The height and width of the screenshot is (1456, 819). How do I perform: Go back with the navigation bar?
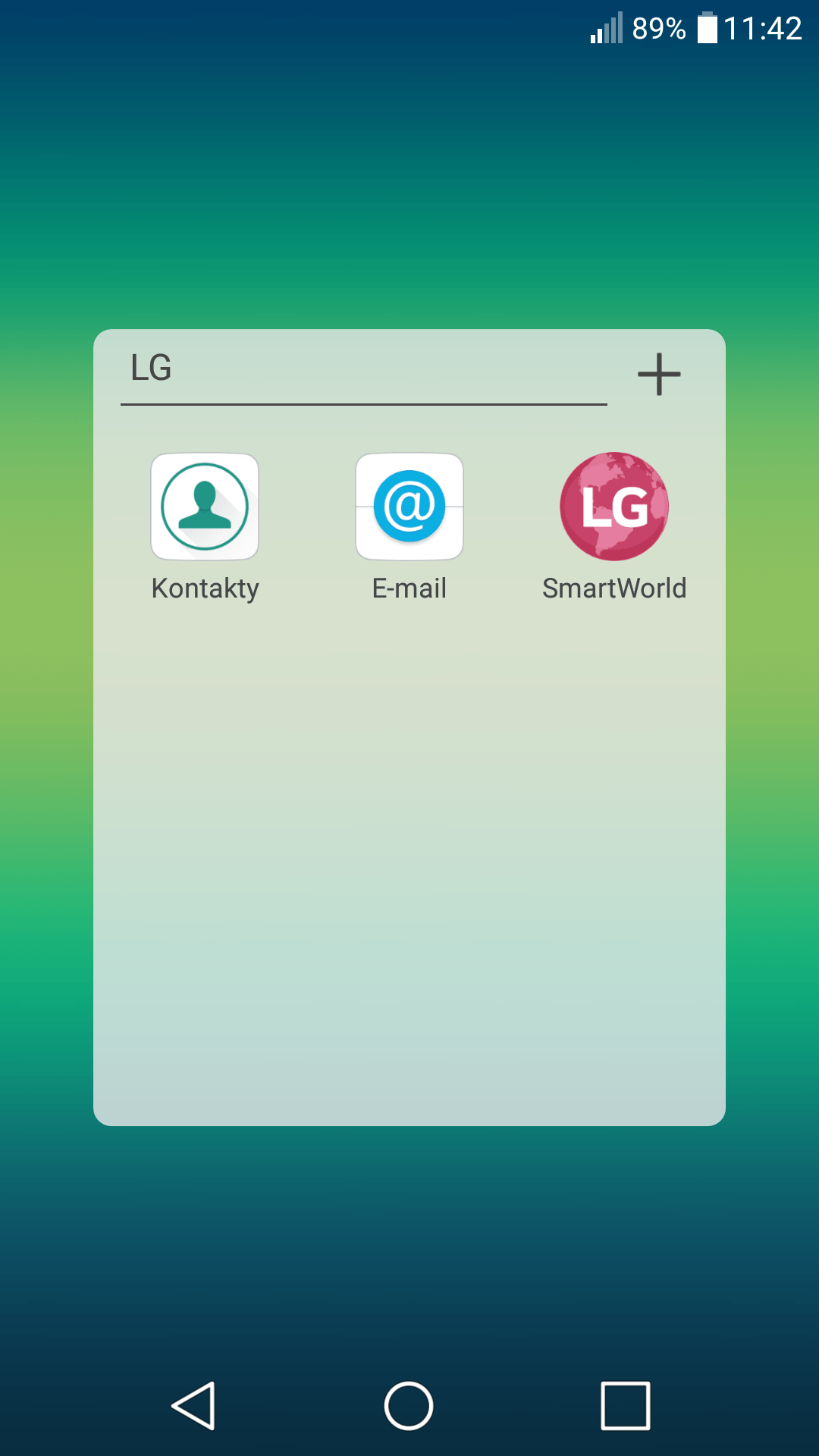[x=193, y=1405]
